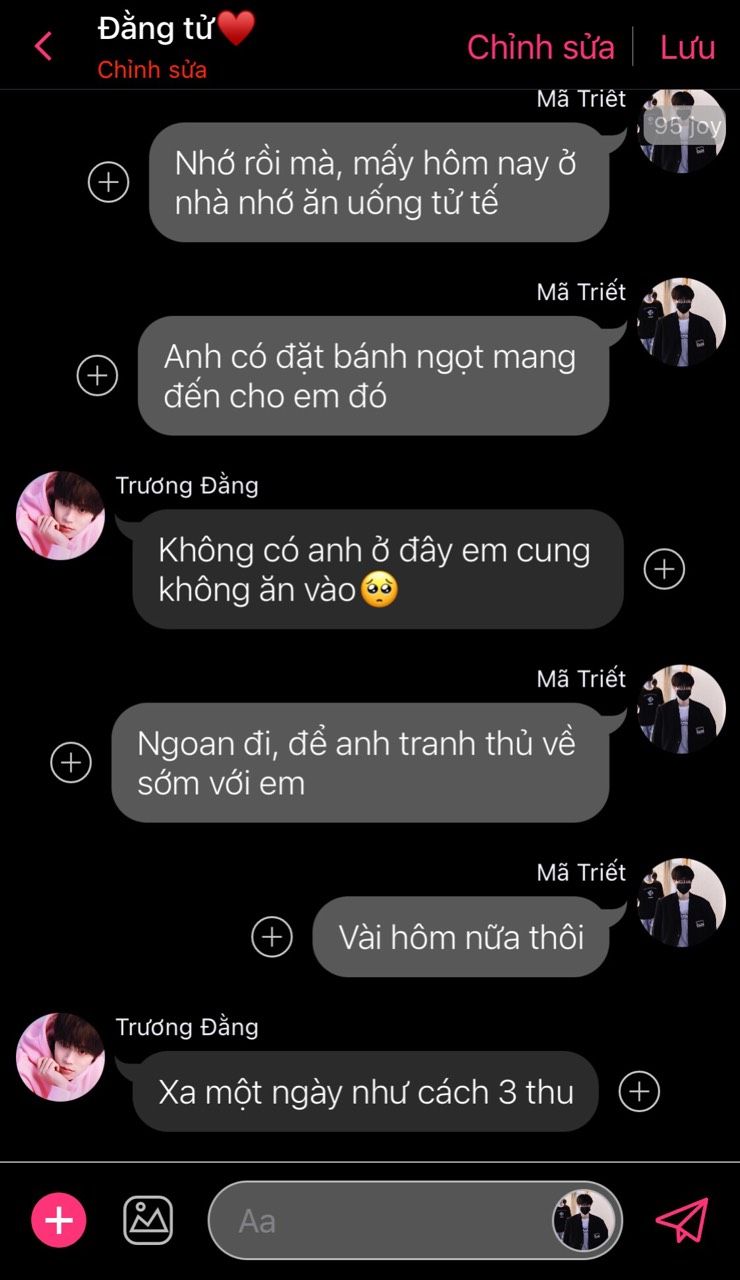Tap plus beside "Xa một ngày" message
740x1280 pixels.
(639, 1091)
